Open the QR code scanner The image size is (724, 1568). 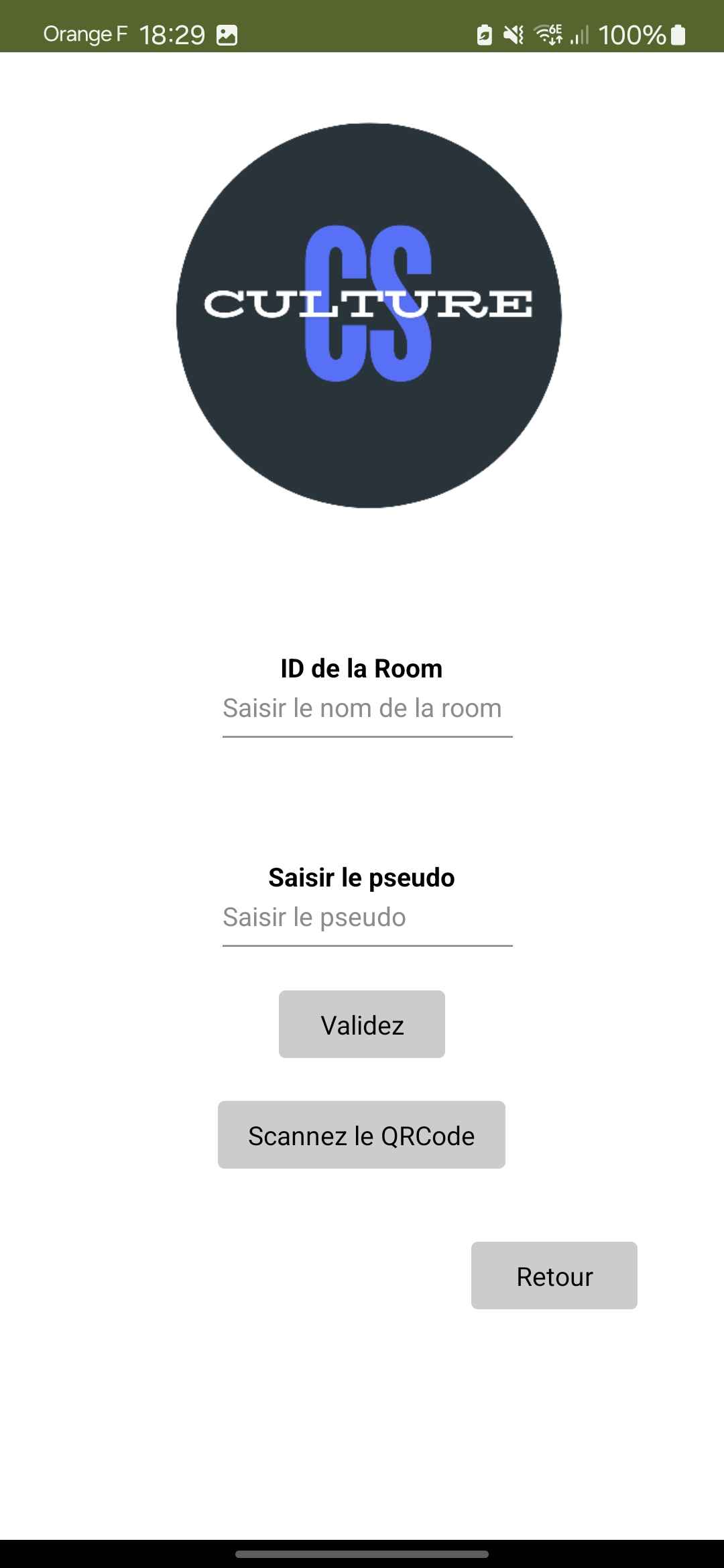tap(361, 1135)
